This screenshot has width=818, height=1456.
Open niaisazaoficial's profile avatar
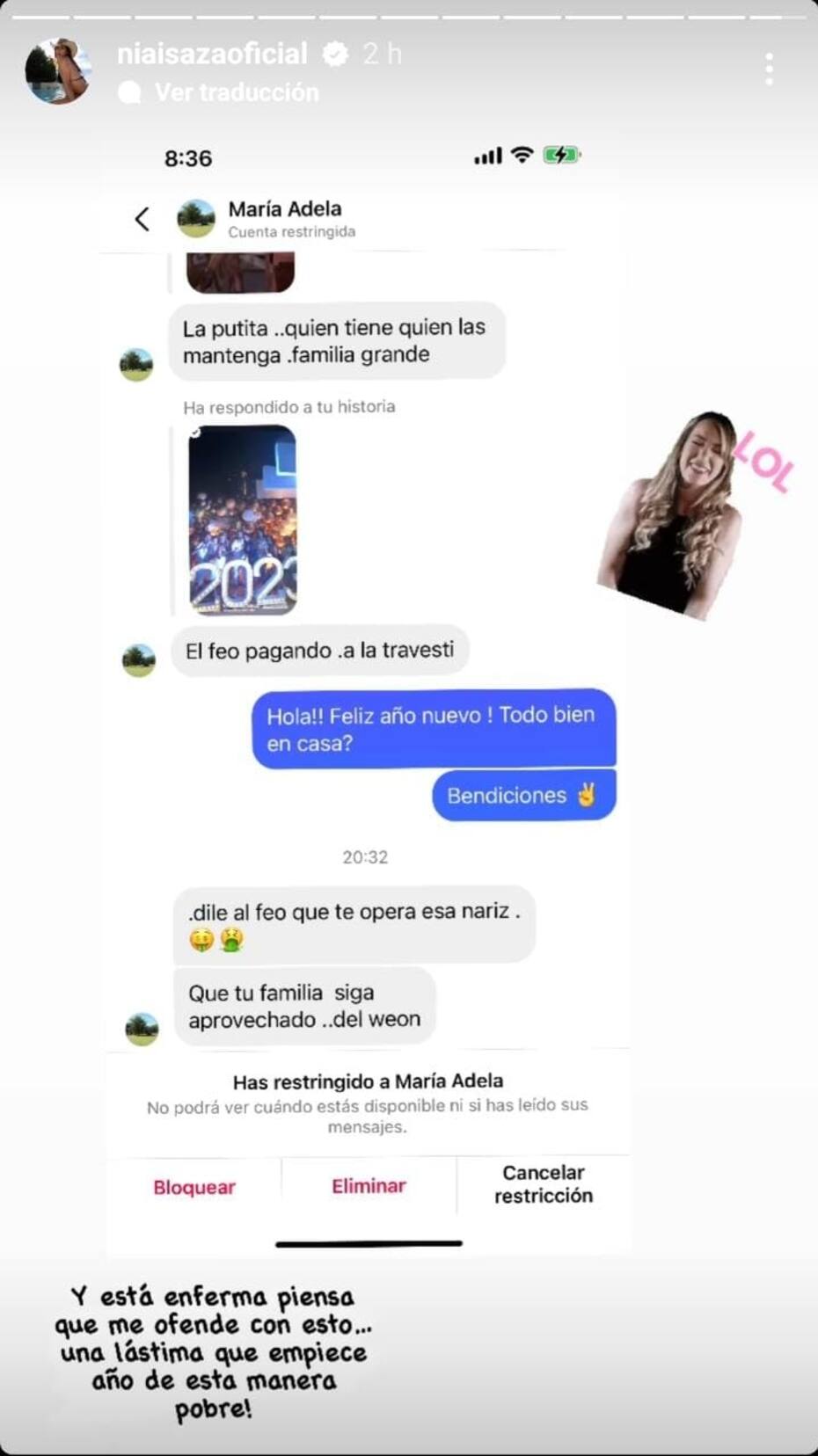click(58, 71)
